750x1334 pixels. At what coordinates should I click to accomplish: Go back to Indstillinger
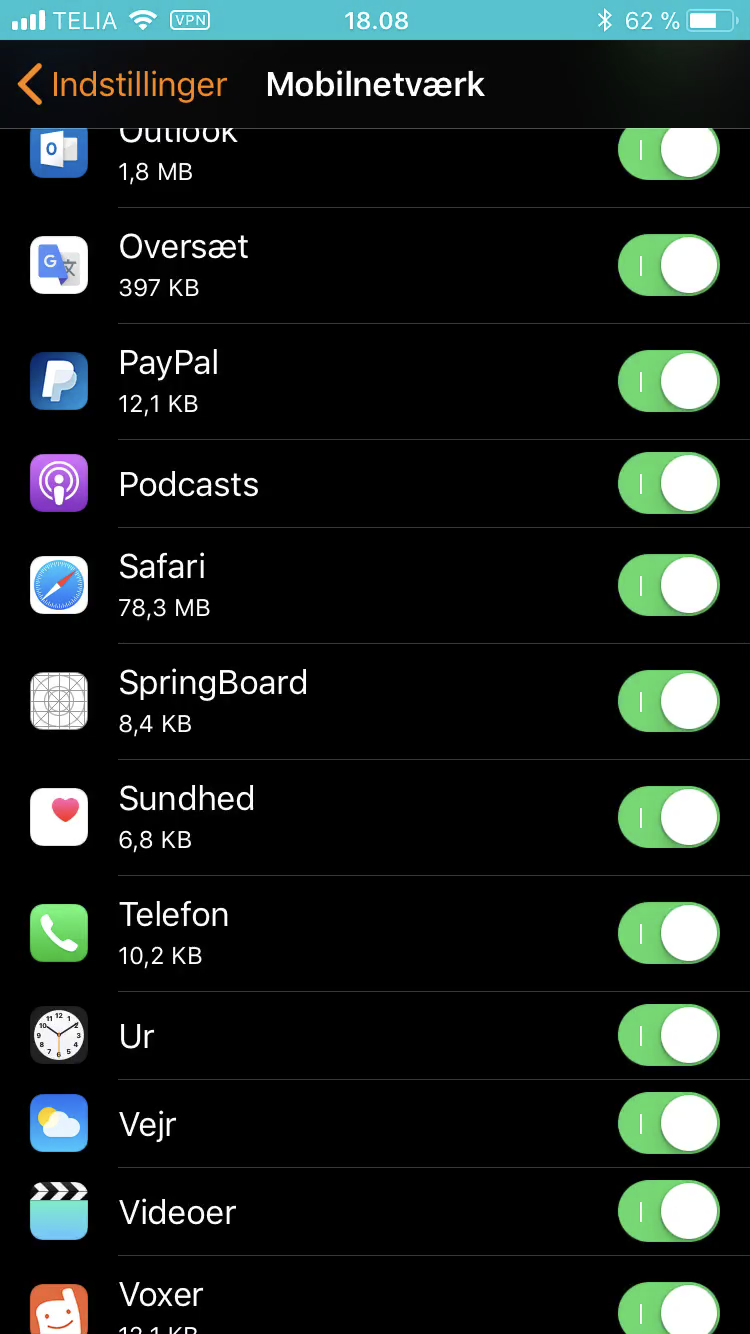[x=122, y=85]
